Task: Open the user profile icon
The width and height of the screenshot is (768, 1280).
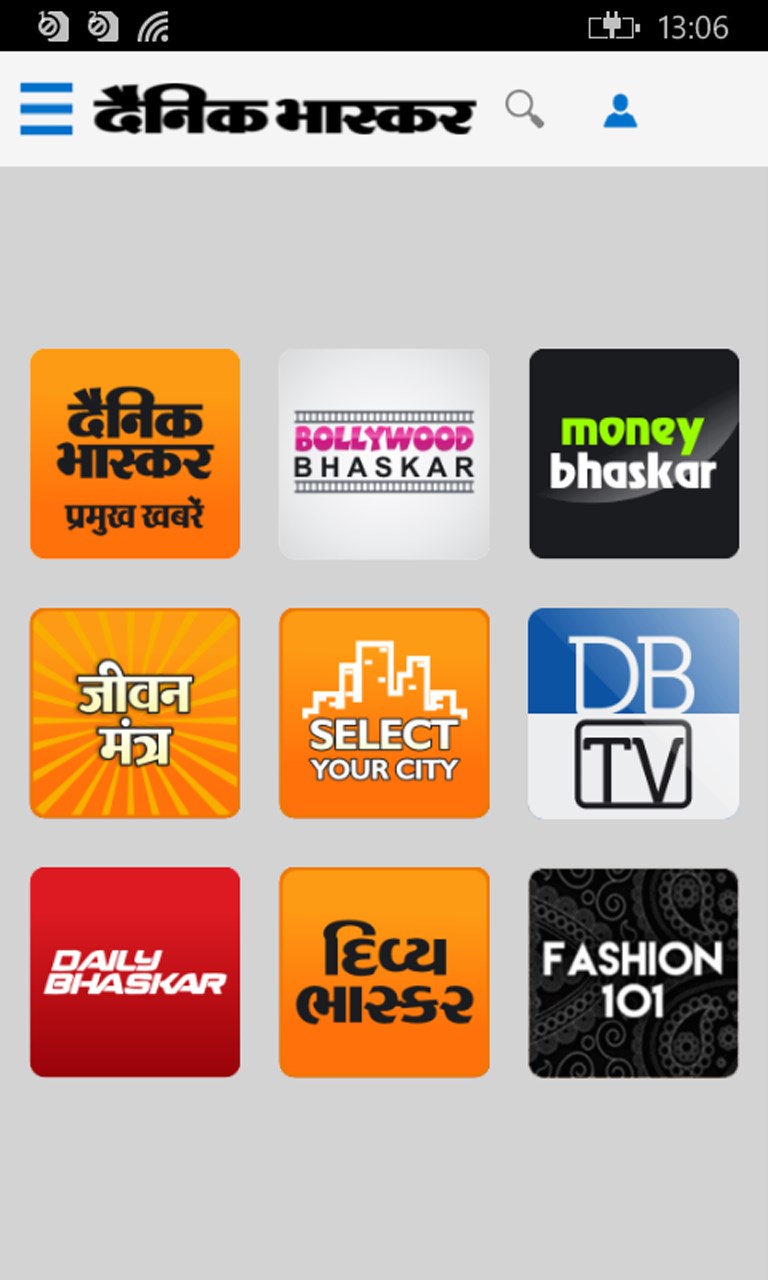Action: point(620,110)
